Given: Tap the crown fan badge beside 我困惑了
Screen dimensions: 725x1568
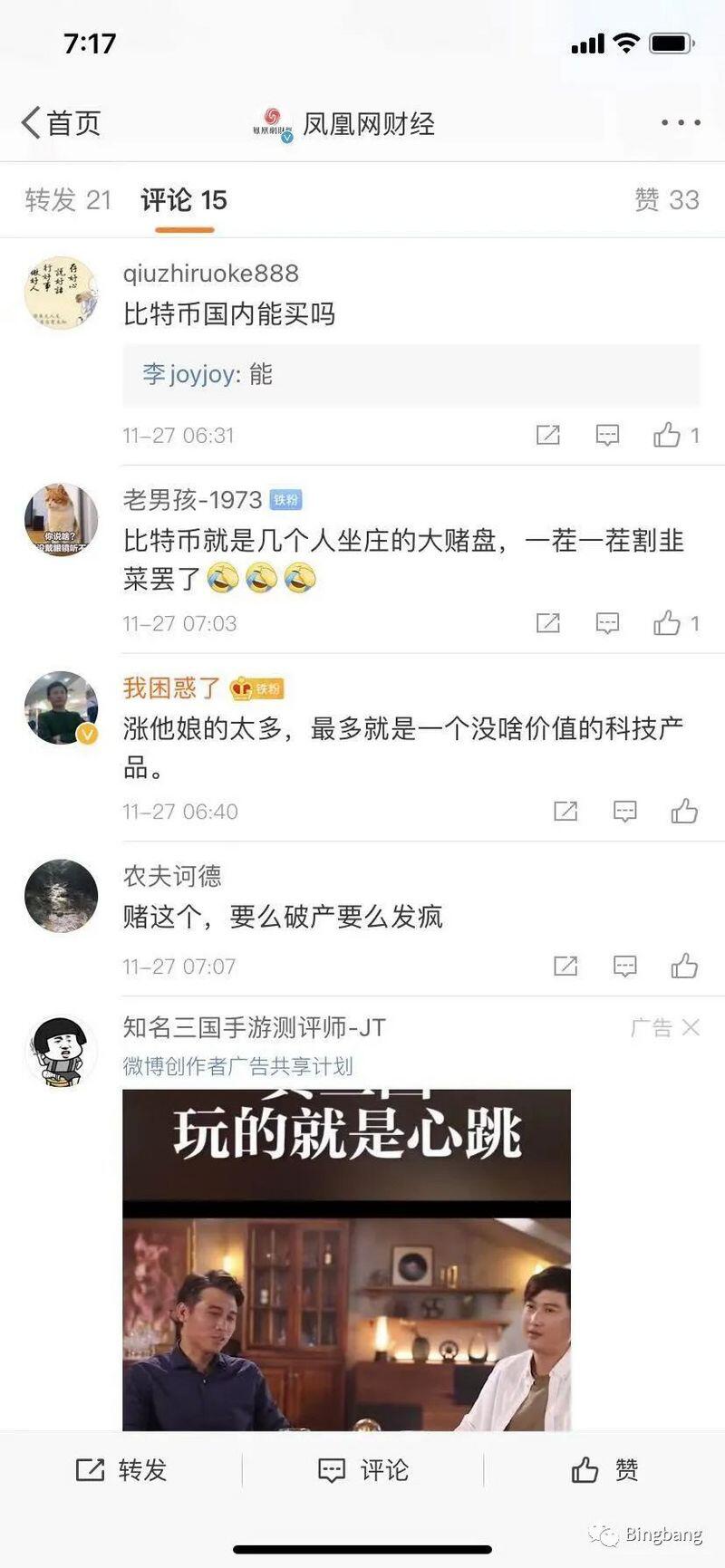Looking at the screenshot, I should tap(241, 688).
